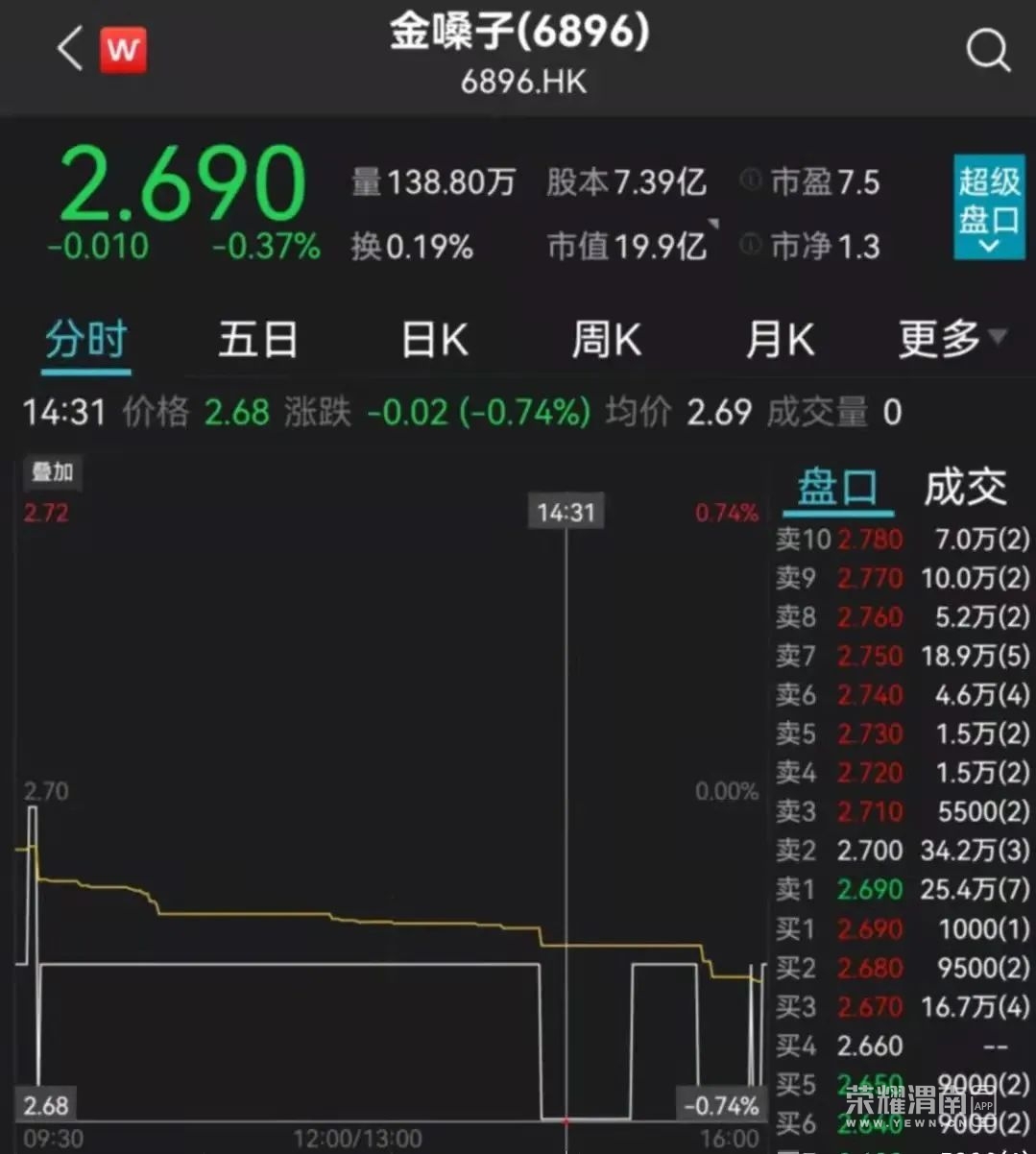Expand the 超级盘口 panel
This screenshot has width=1036, height=1154.
(989, 208)
